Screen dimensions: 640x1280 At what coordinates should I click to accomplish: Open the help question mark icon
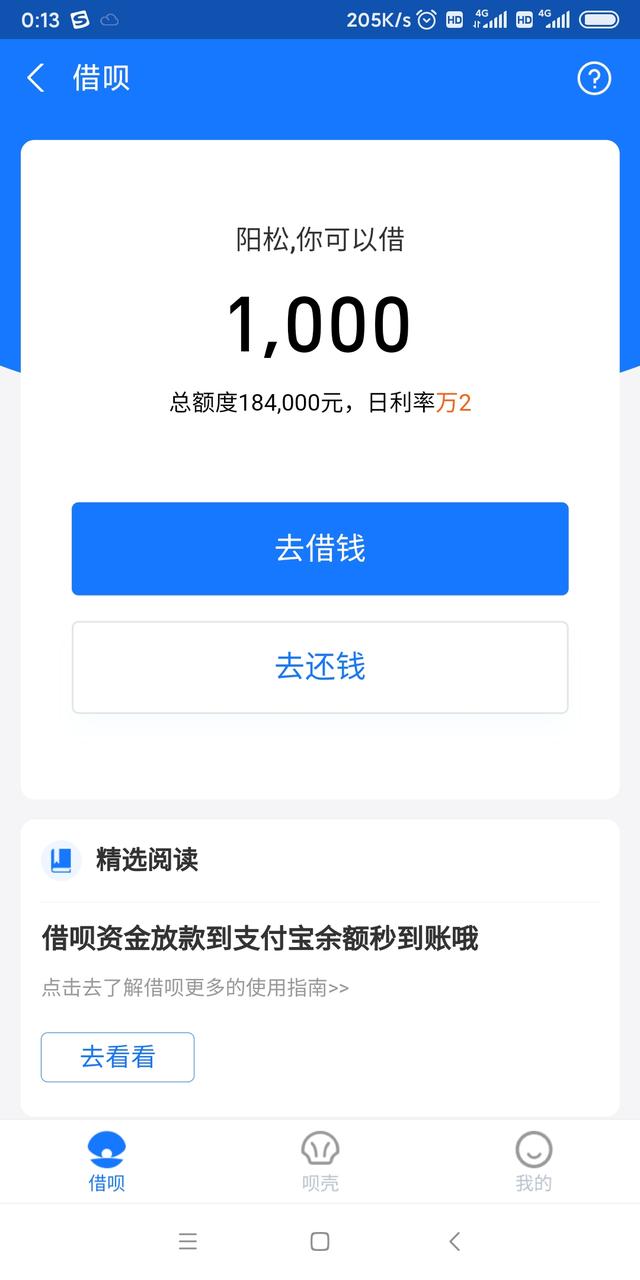click(x=594, y=78)
